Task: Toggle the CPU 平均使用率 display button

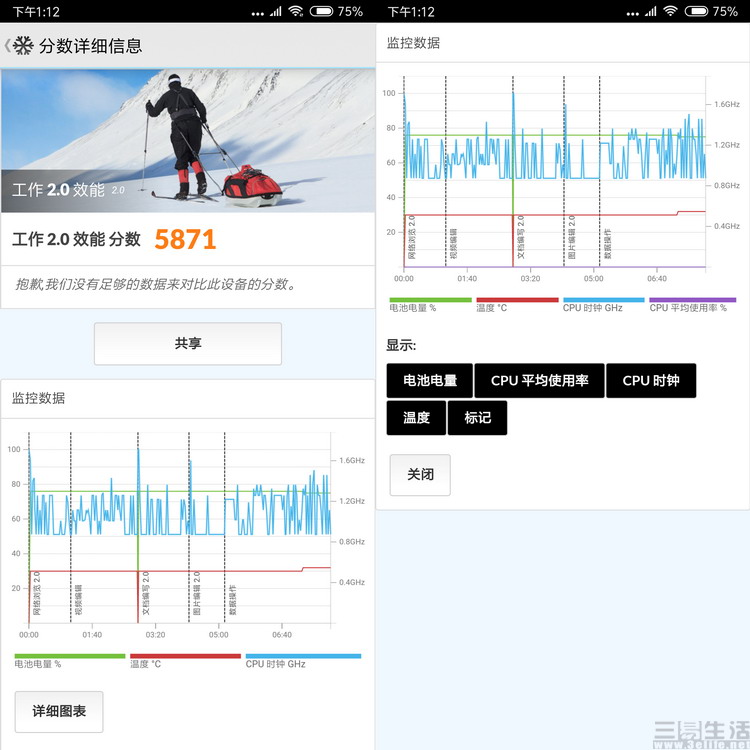Action: (x=539, y=381)
